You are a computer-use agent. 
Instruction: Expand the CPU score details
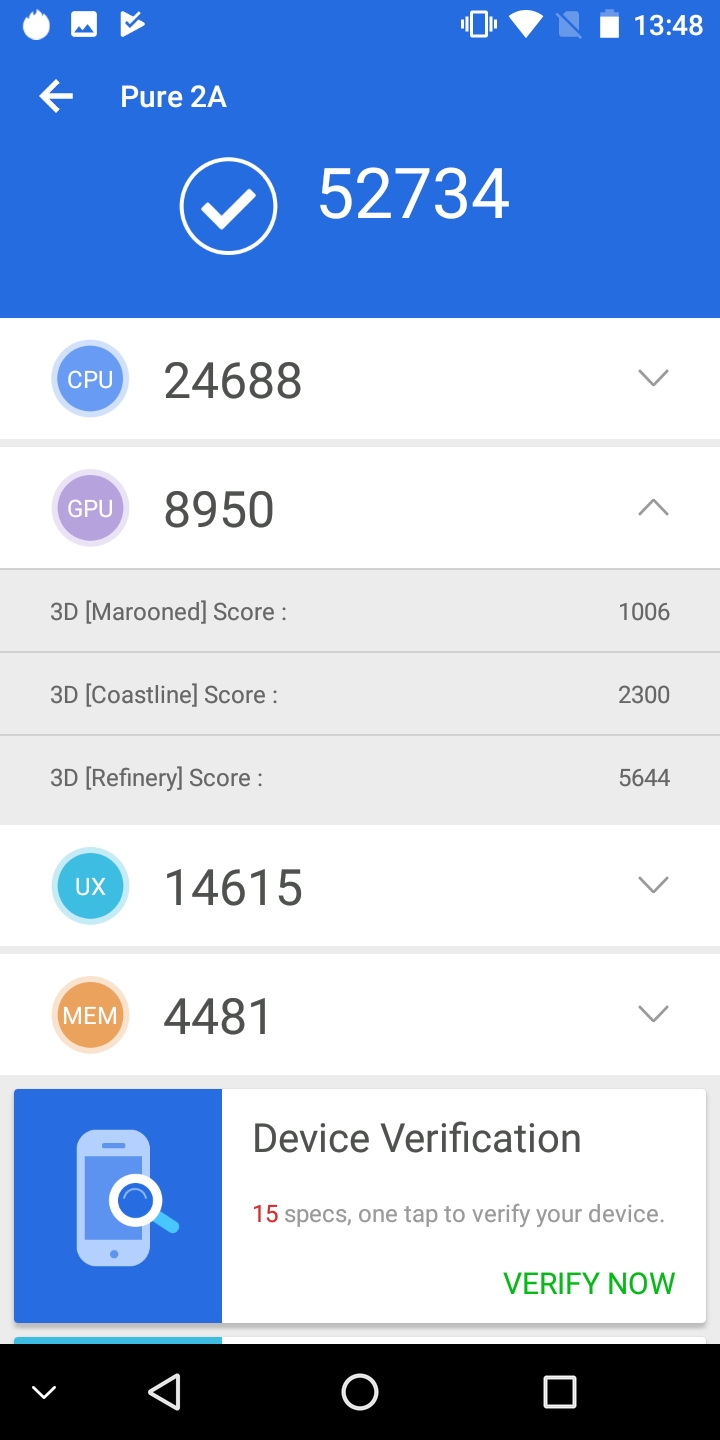[x=652, y=378]
